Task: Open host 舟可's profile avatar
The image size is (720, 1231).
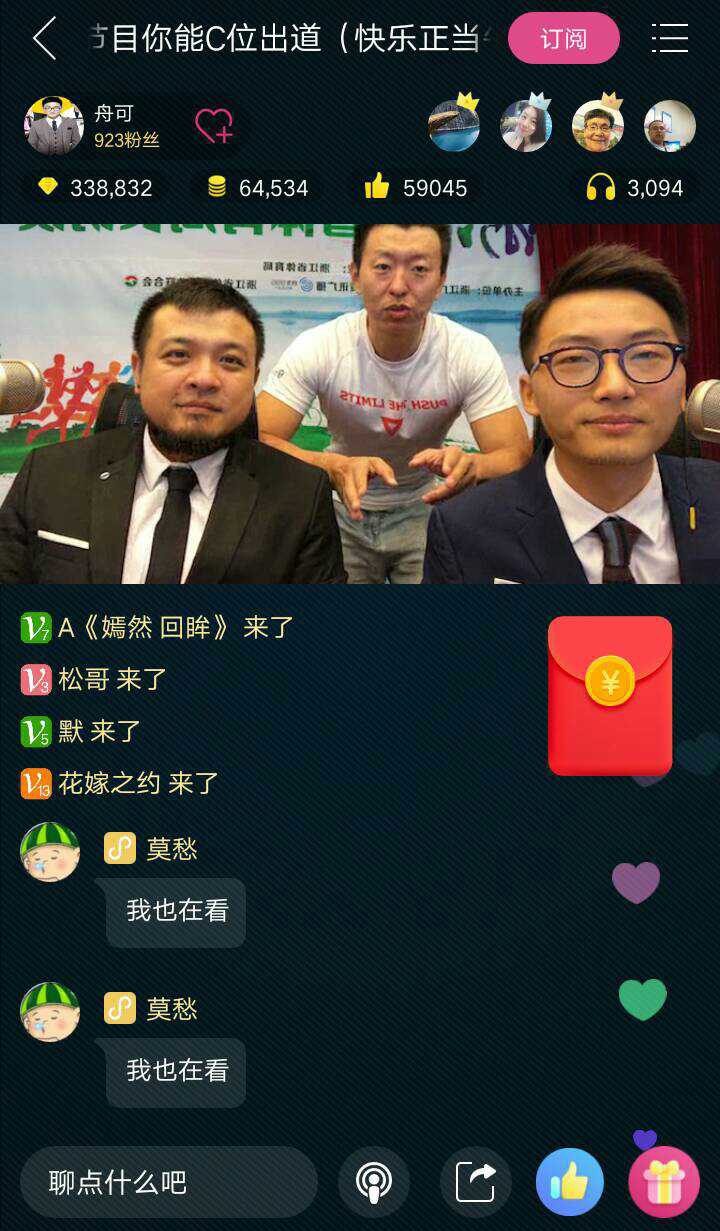Action: (x=53, y=126)
